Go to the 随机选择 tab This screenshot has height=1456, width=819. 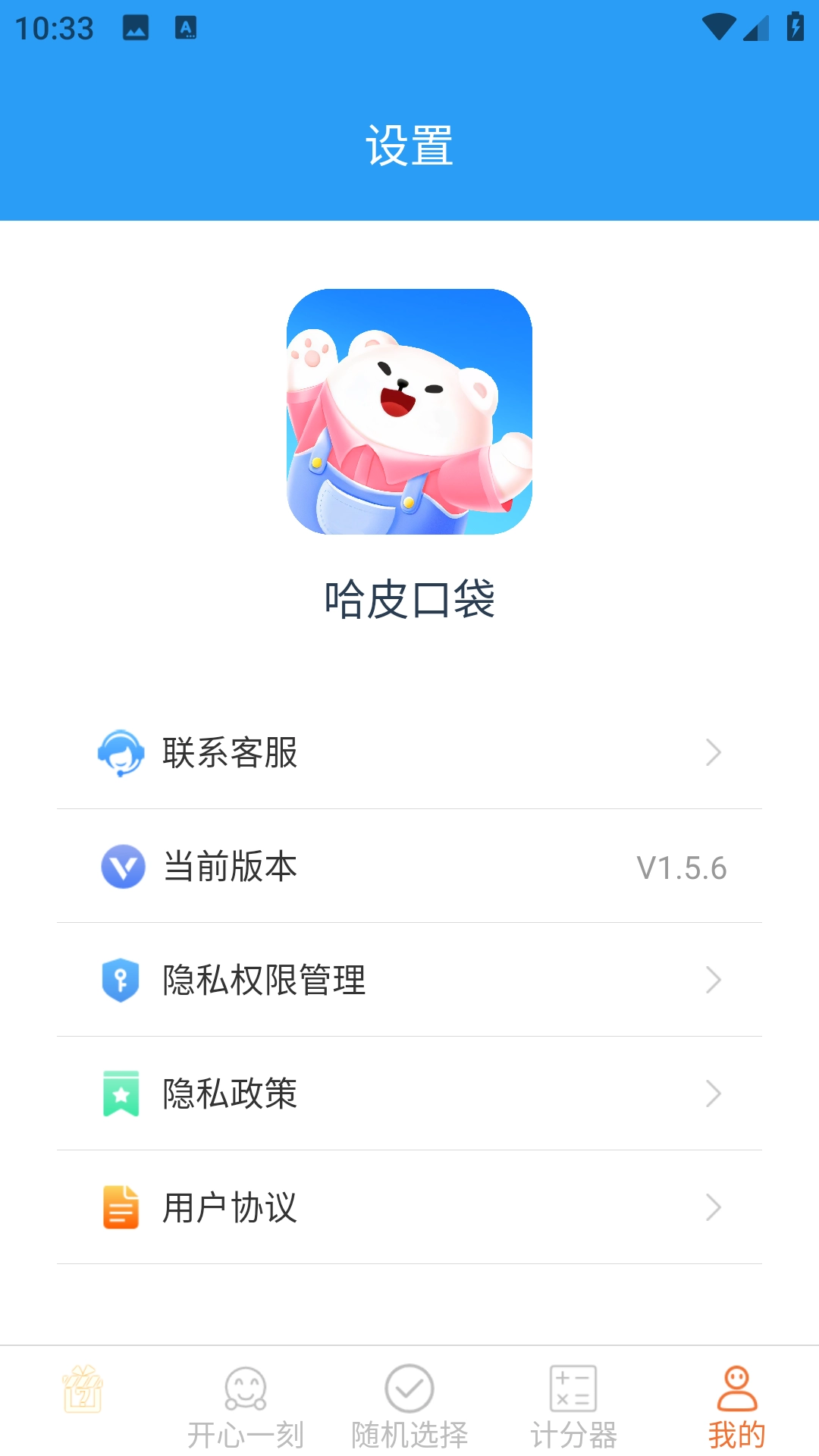[409, 1407]
